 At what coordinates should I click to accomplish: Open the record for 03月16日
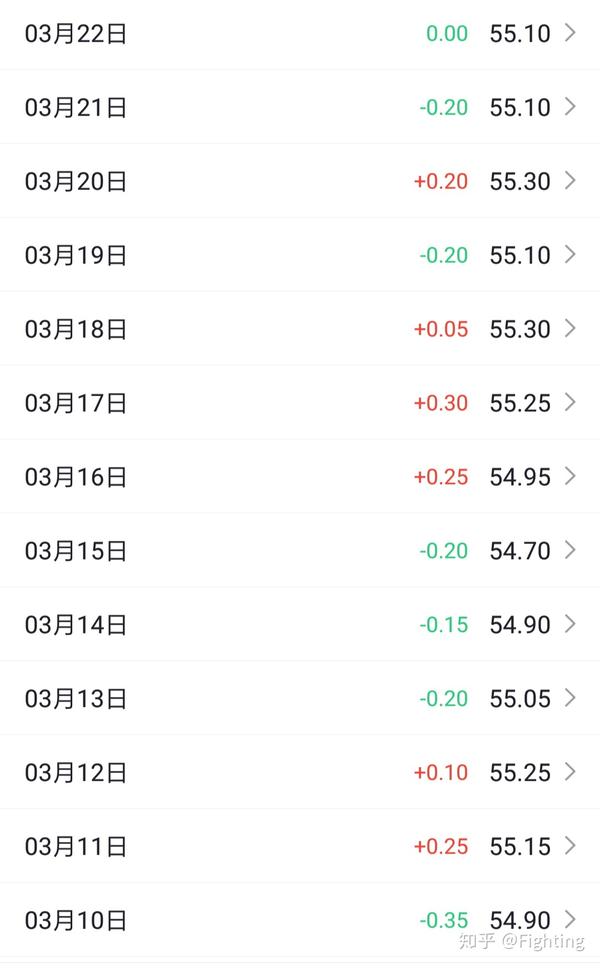[300, 477]
